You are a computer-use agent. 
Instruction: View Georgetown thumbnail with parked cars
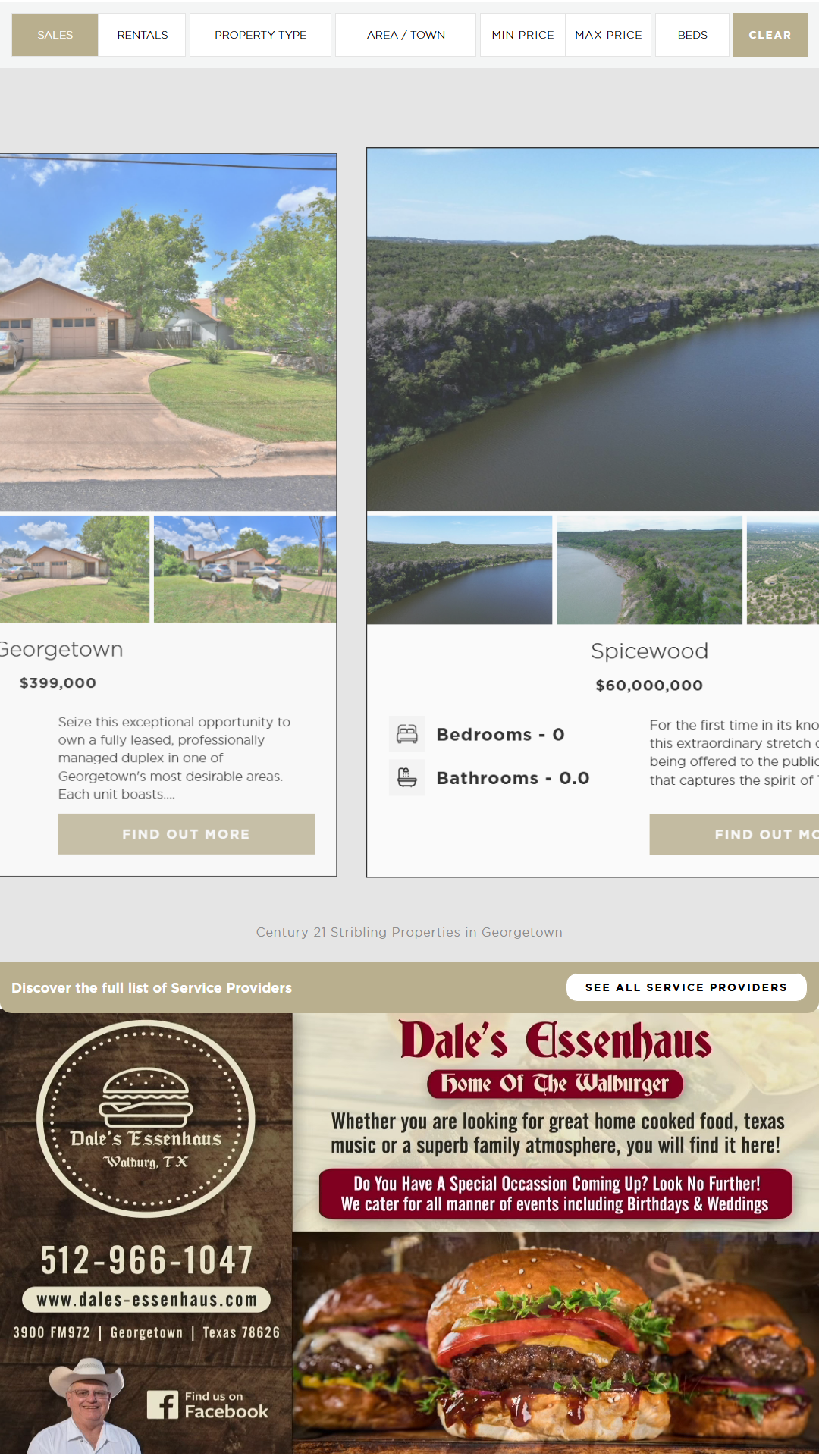(x=244, y=570)
